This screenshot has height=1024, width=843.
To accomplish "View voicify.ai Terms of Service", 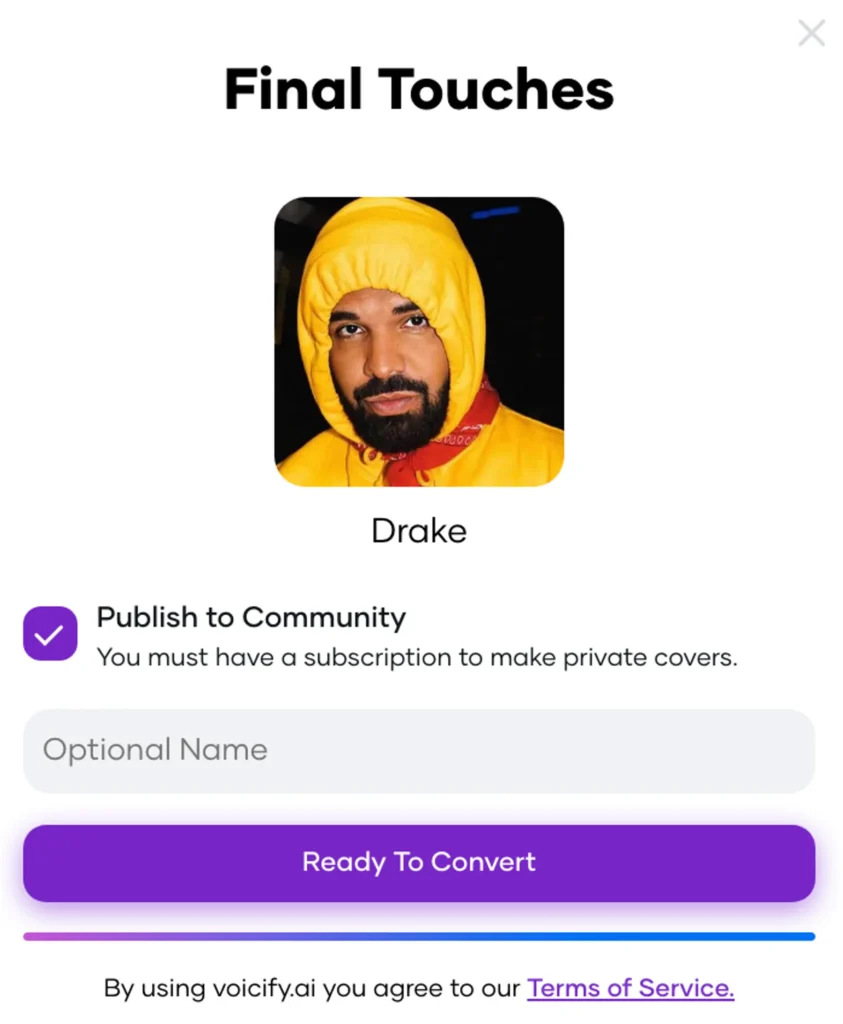I will pyautogui.click(x=630, y=988).
